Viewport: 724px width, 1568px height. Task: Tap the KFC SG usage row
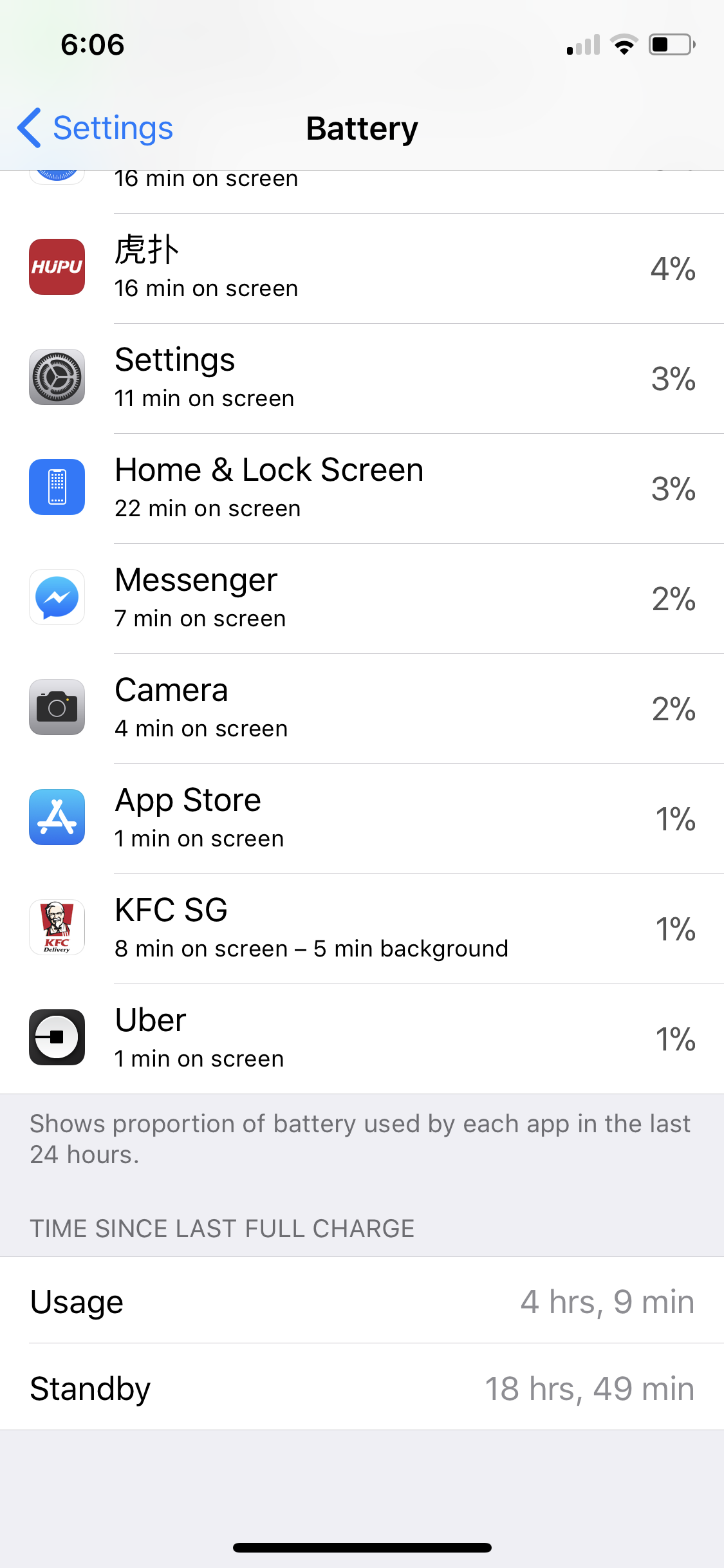point(362,929)
